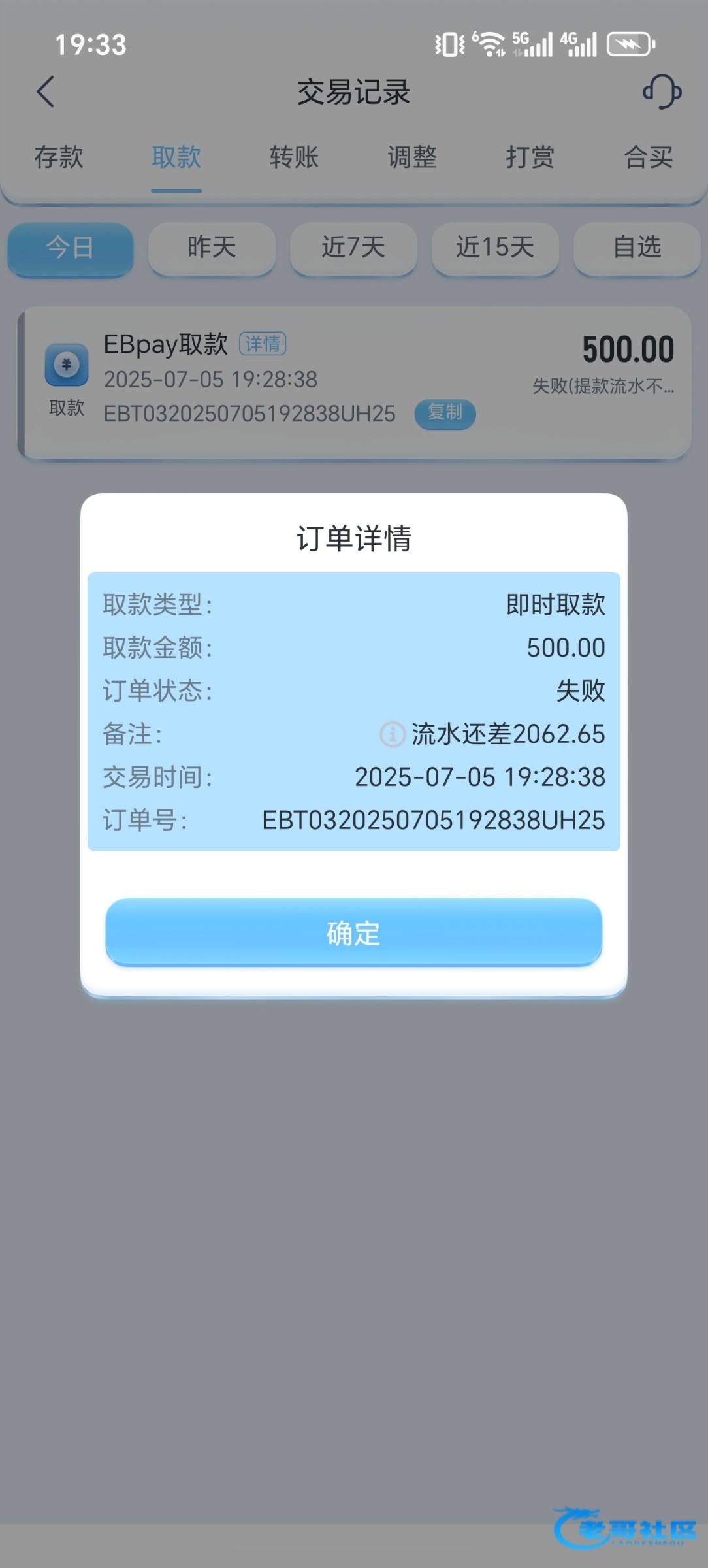This screenshot has width=708, height=1568.
Task: Confirm the order details dialog with 确定
Action: tap(353, 932)
